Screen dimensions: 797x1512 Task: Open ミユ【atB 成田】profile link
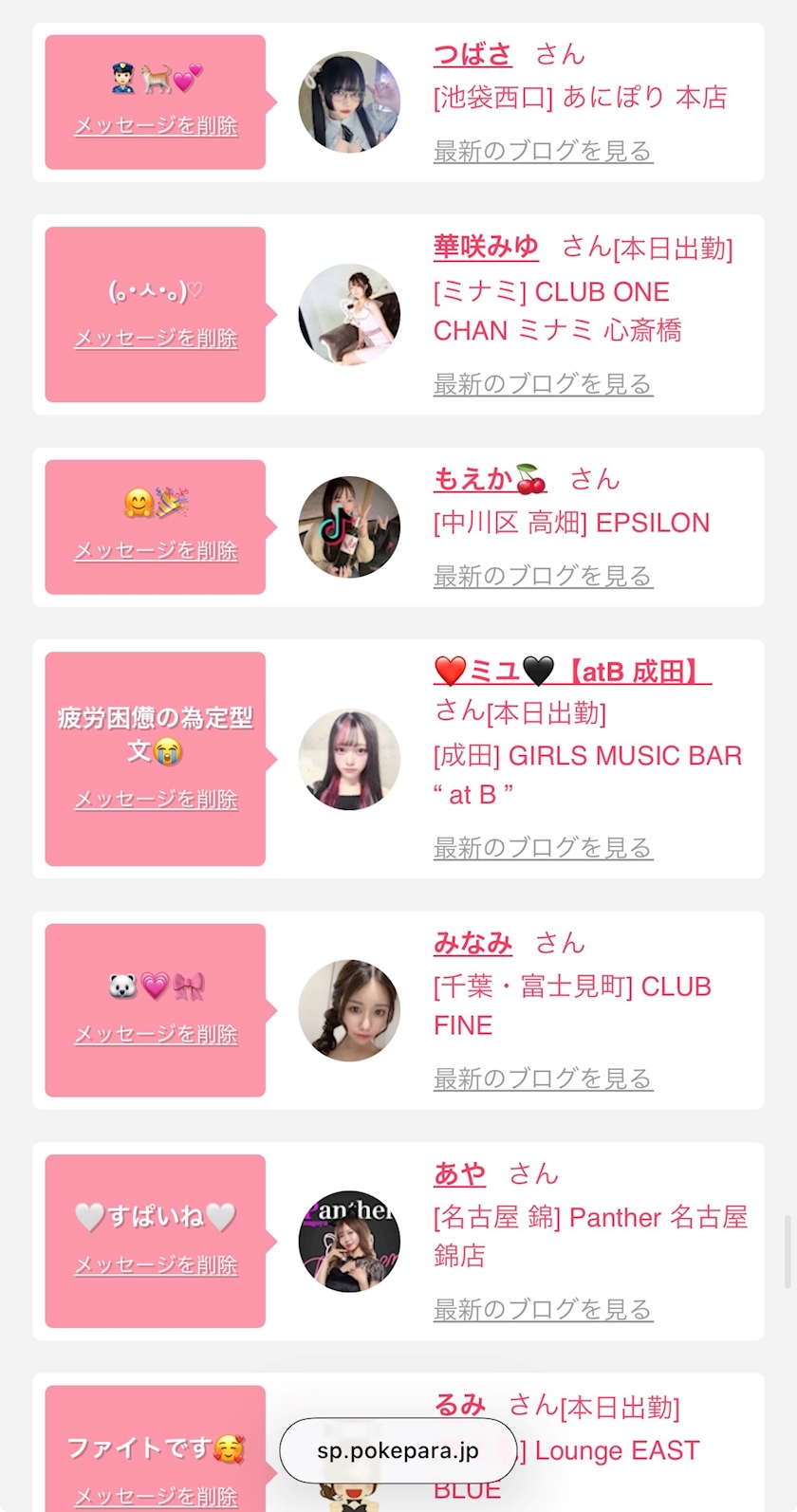[572, 672]
